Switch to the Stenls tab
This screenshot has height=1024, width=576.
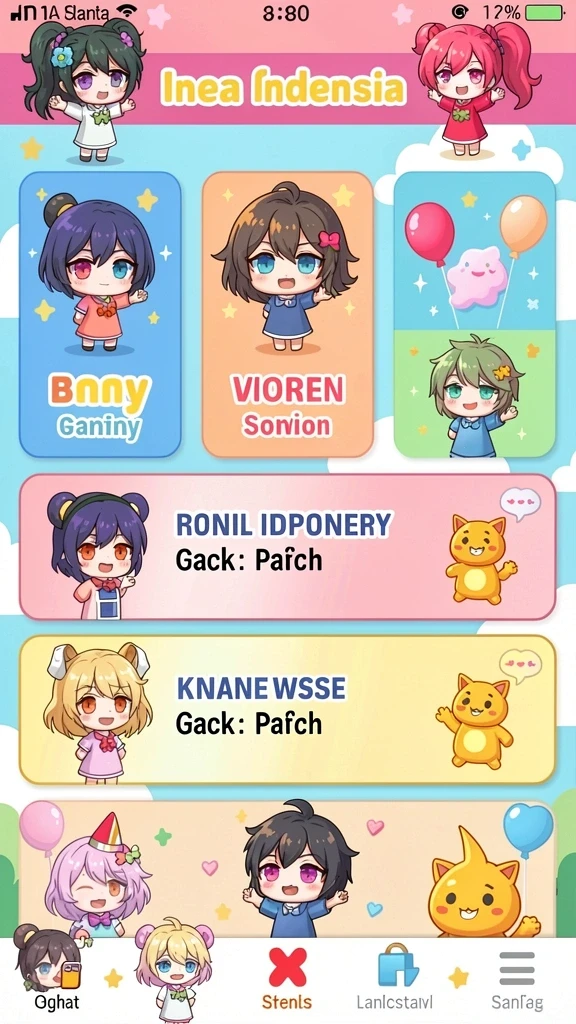[287, 980]
